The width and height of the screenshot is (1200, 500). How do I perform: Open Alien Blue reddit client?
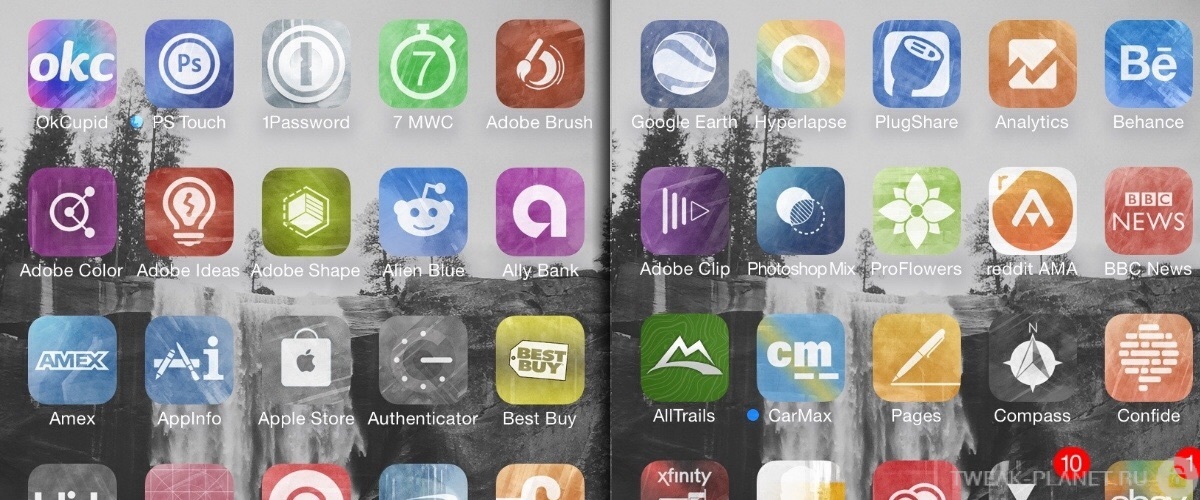click(423, 211)
